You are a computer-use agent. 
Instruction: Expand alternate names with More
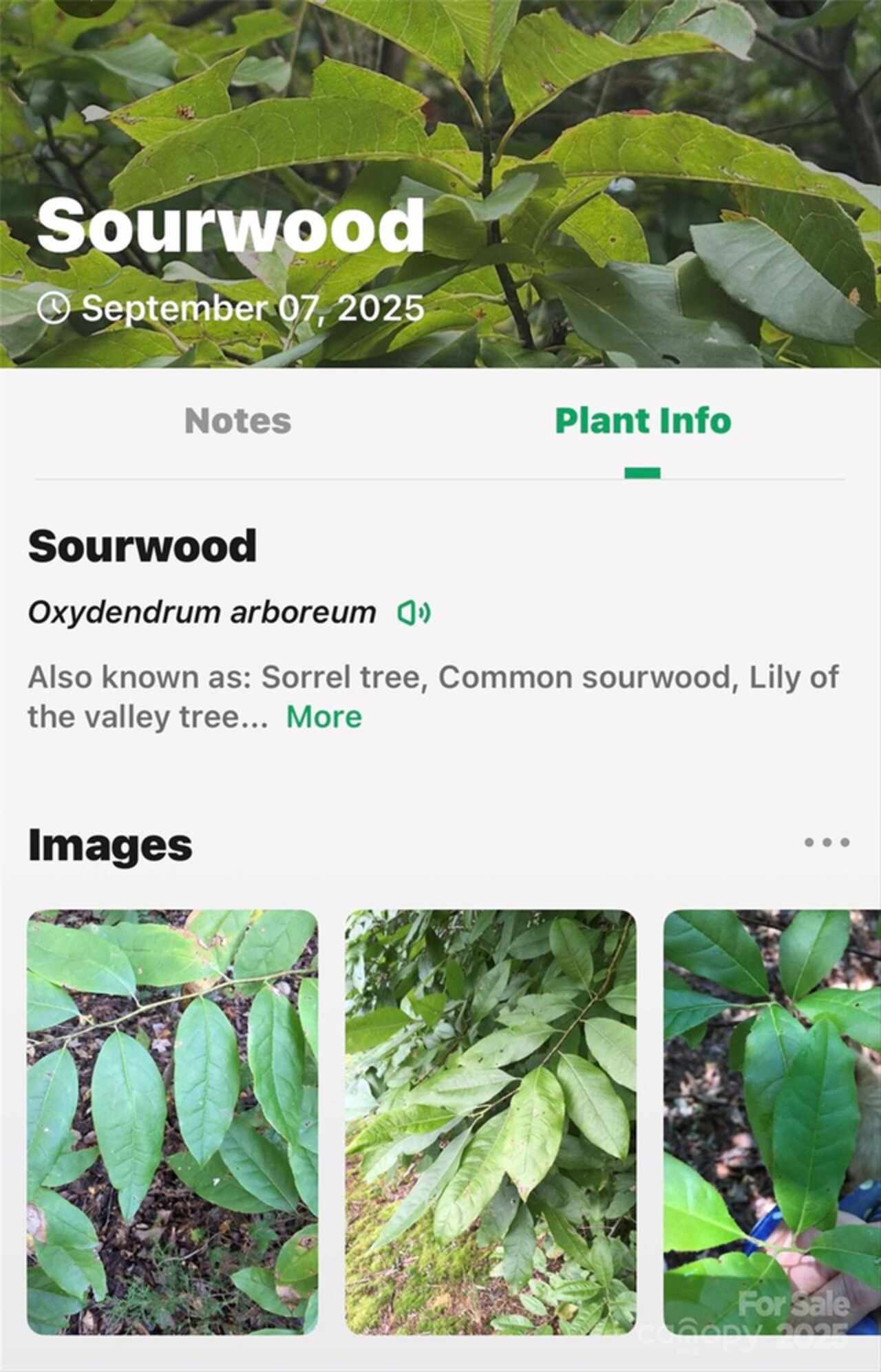pos(323,717)
